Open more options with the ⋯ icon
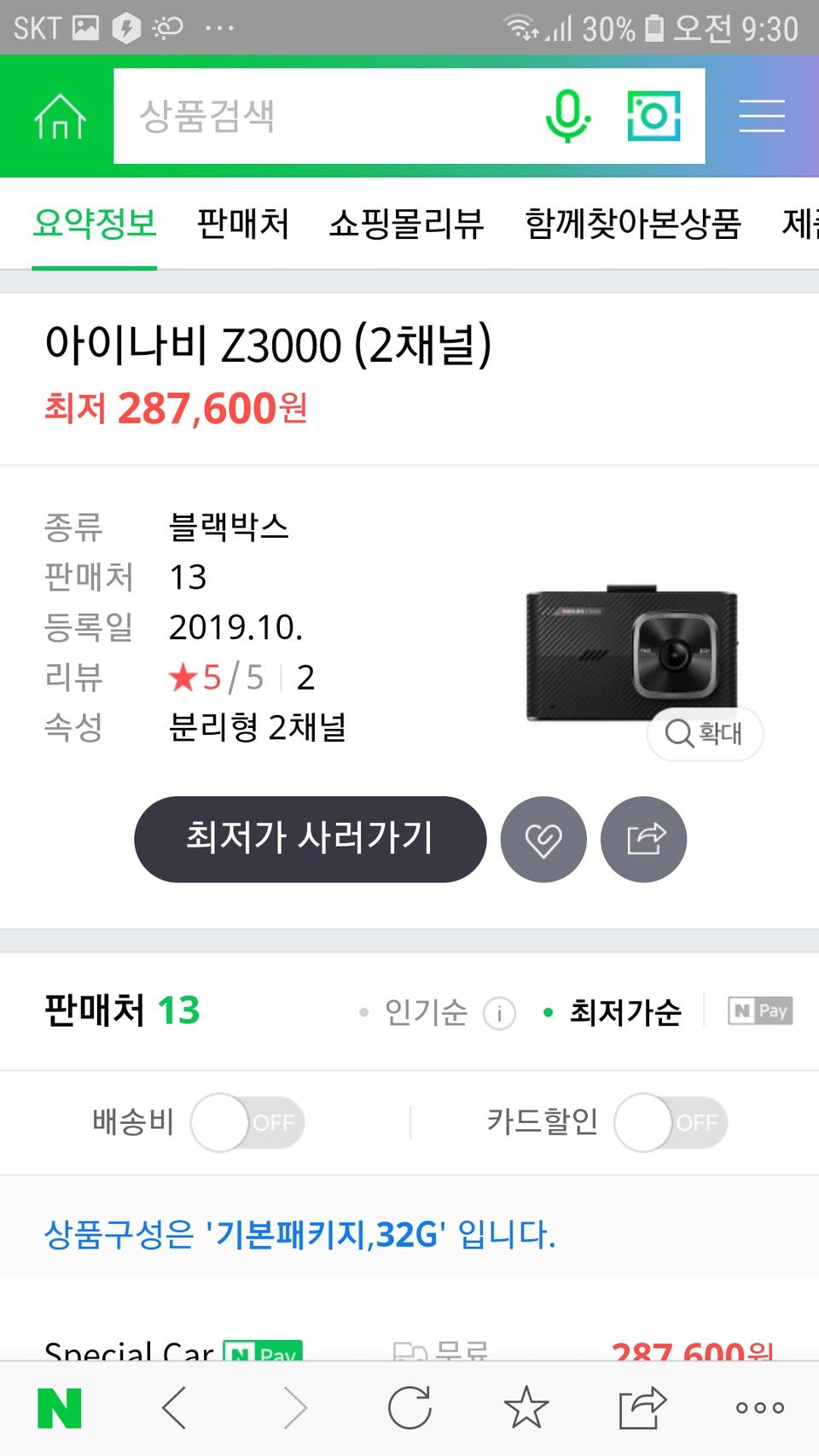 758,1406
